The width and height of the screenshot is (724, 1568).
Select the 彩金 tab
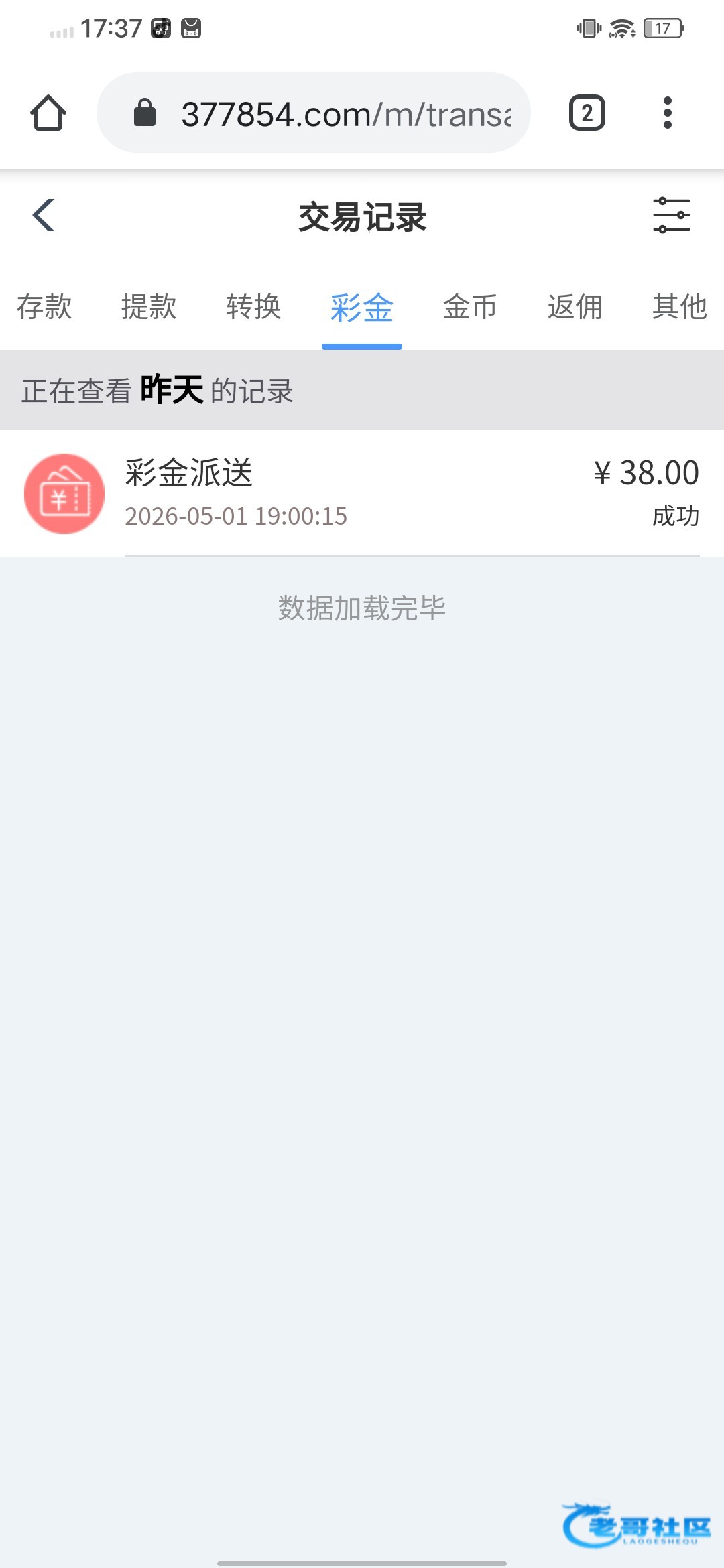(362, 309)
